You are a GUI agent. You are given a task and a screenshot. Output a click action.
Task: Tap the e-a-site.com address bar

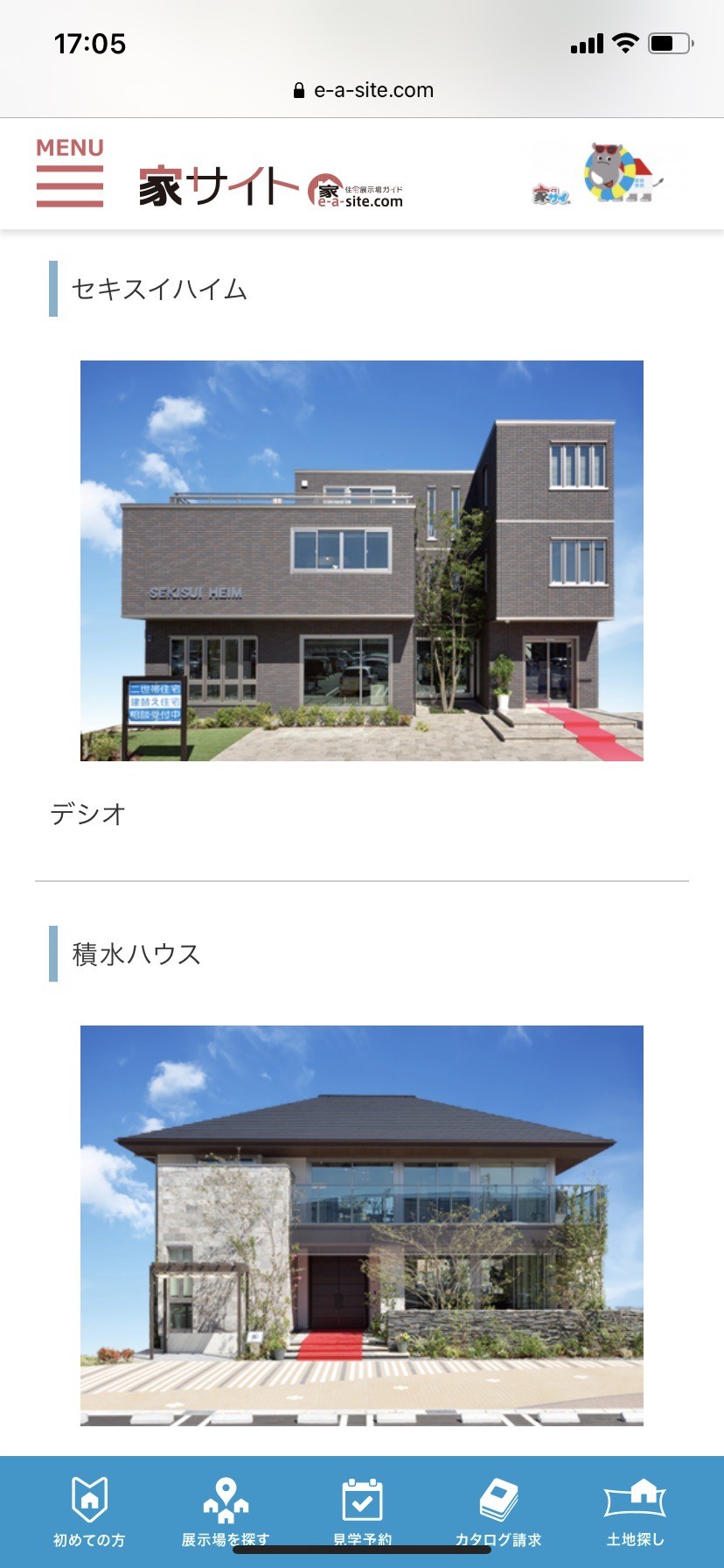(x=362, y=90)
